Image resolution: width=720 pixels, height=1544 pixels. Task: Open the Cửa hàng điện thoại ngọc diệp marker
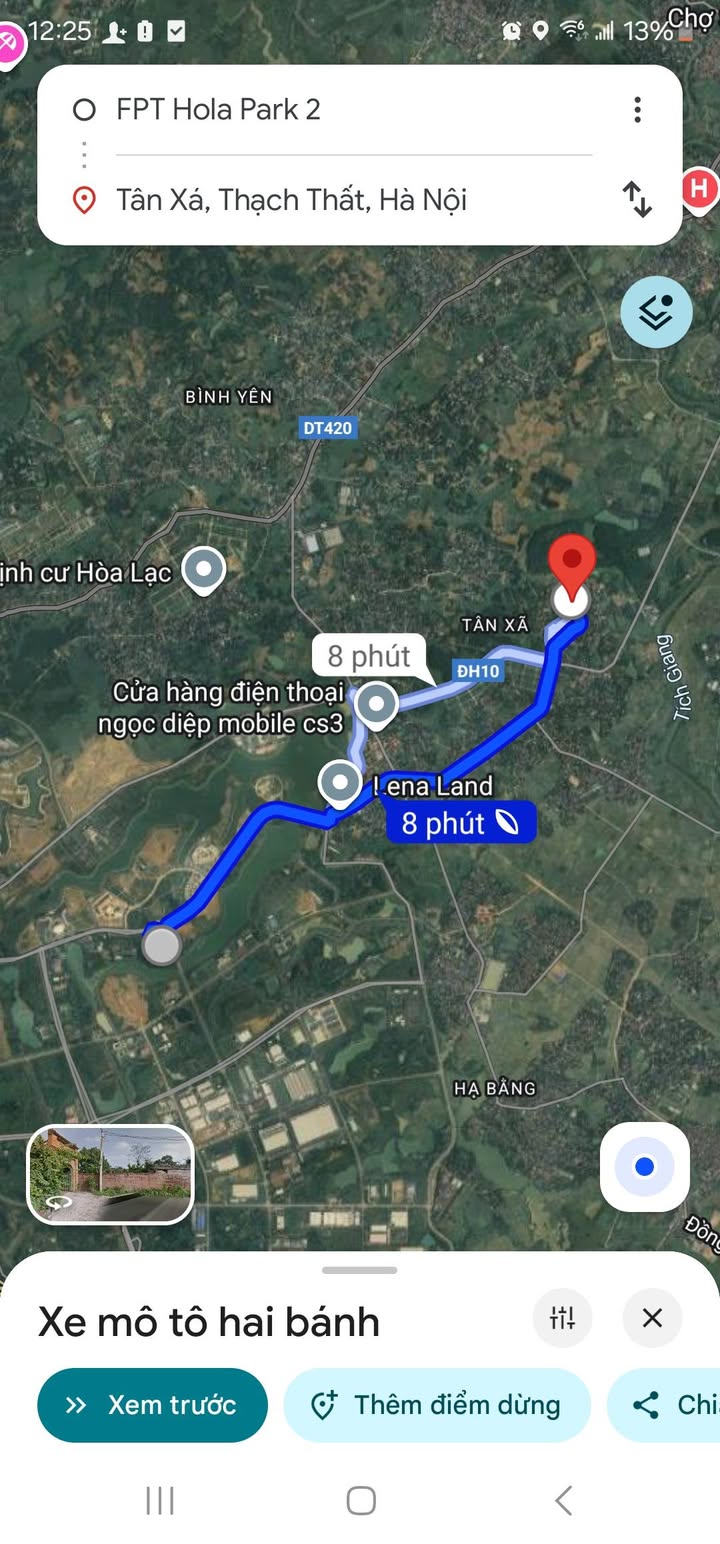coord(377,704)
